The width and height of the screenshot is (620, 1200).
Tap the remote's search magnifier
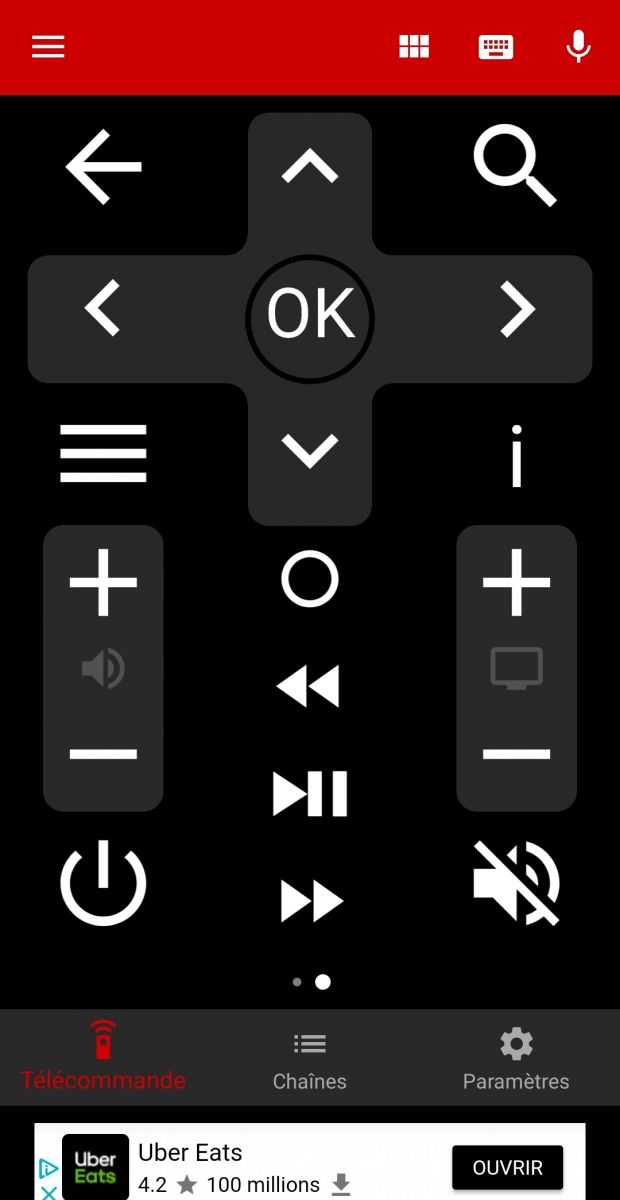tap(514, 168)
